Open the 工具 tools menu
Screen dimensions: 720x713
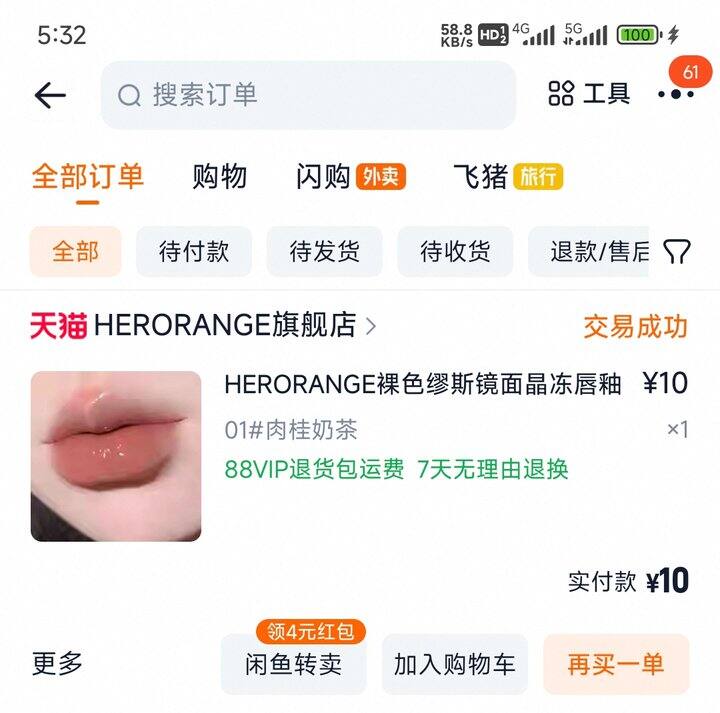589,94
